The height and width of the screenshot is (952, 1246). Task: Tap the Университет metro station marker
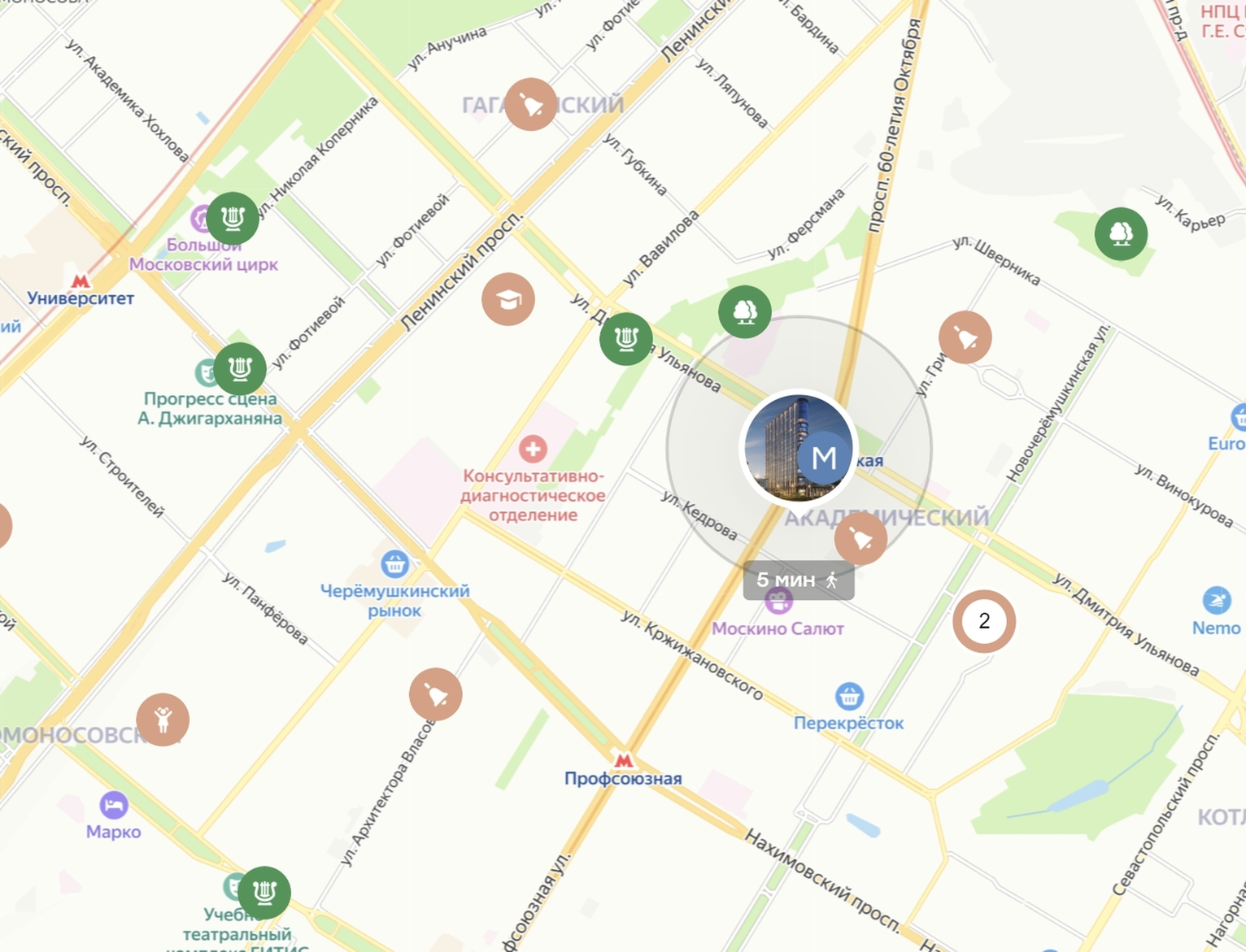(x=81, y=281)
